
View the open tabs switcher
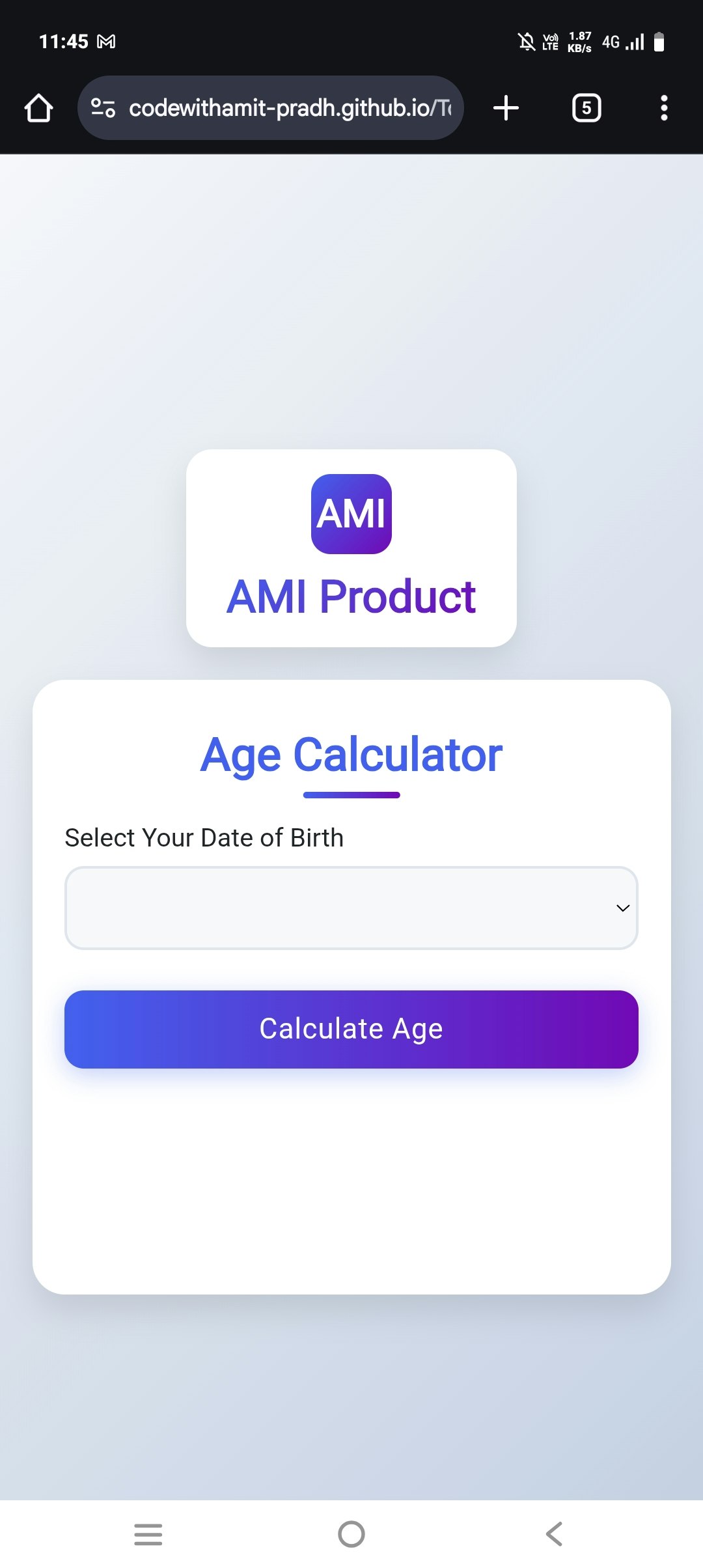(586, 108)
